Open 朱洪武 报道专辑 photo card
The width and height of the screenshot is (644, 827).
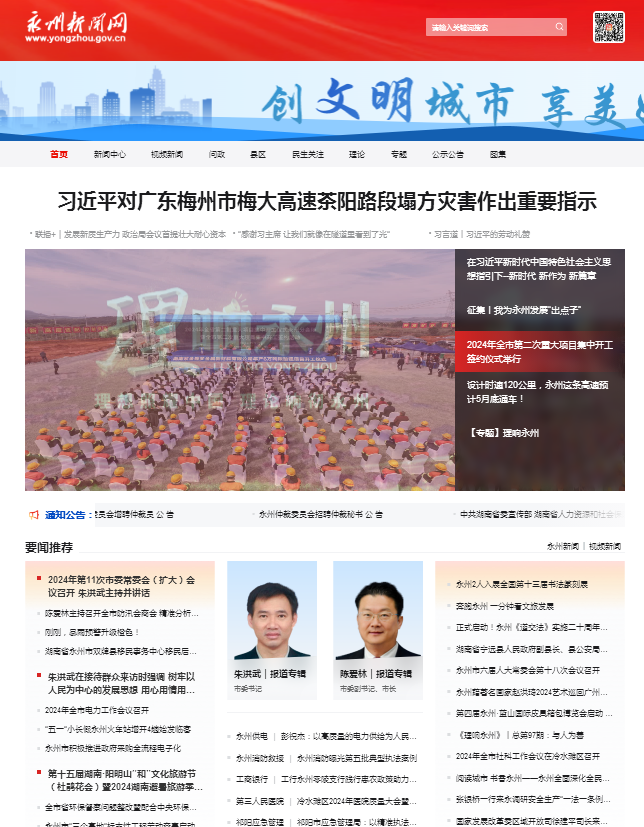point(271,620)
